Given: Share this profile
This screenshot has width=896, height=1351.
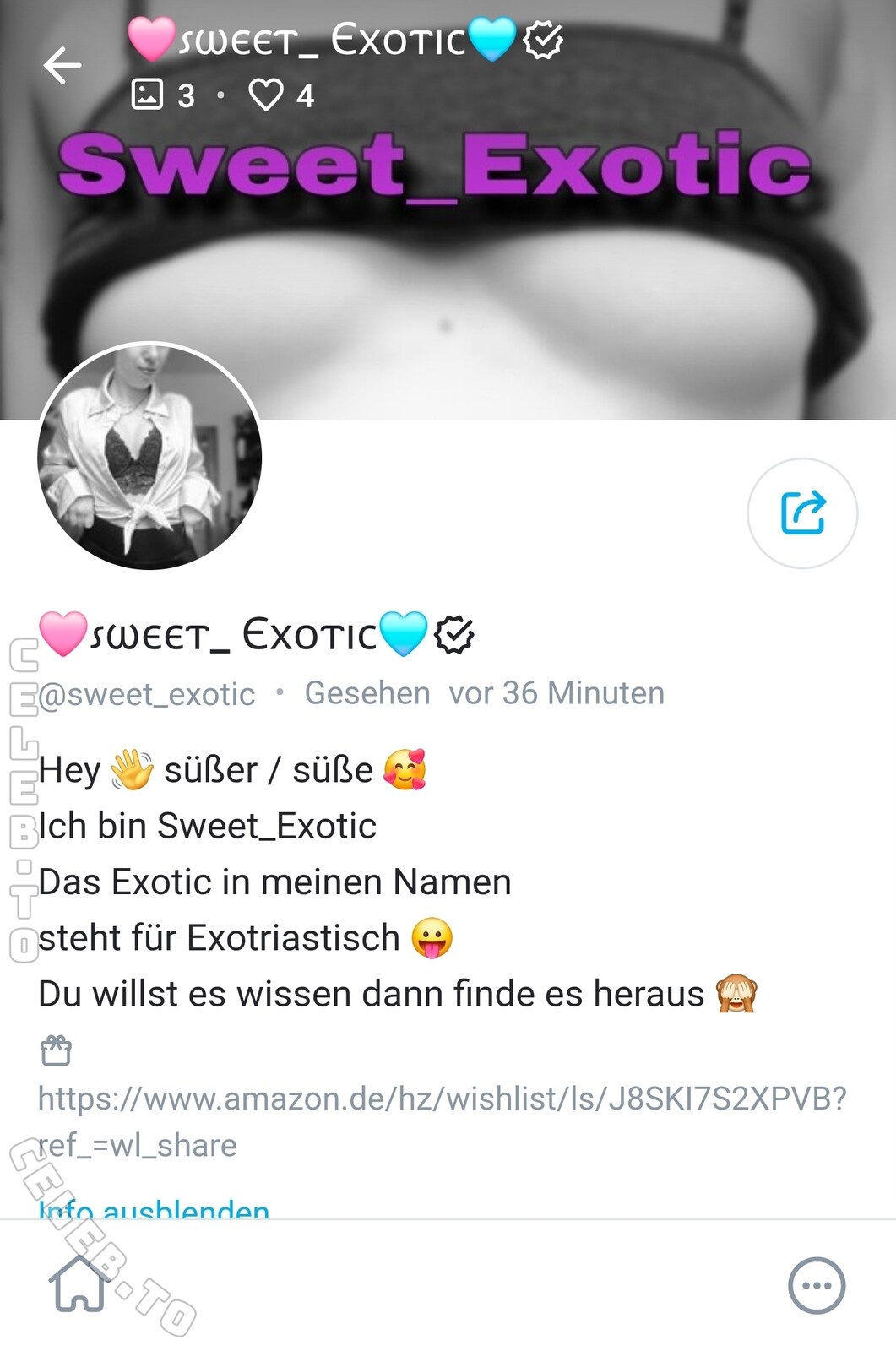Looking at the screenshot, I should coord(801,513).
